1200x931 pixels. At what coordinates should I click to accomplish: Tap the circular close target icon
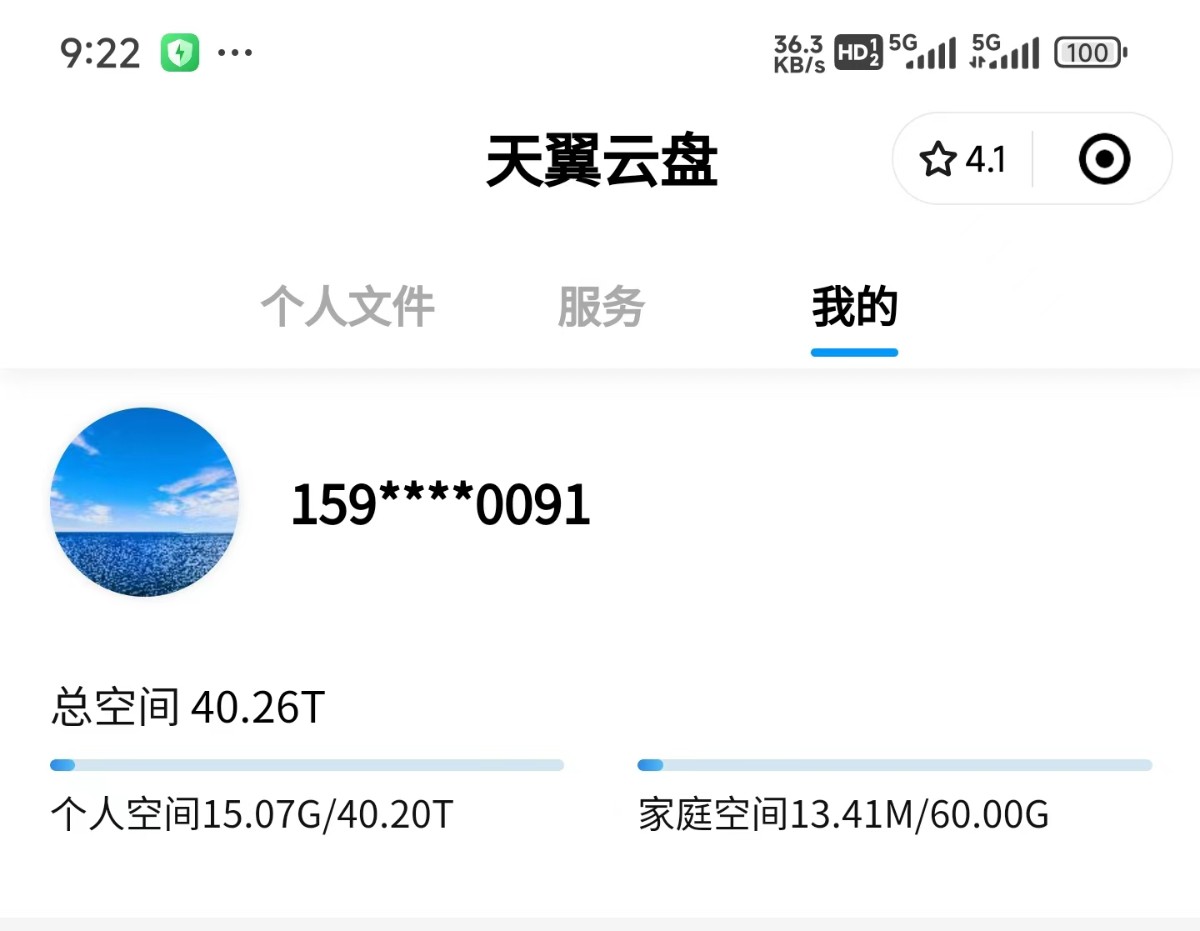[x=1104, y=159]
